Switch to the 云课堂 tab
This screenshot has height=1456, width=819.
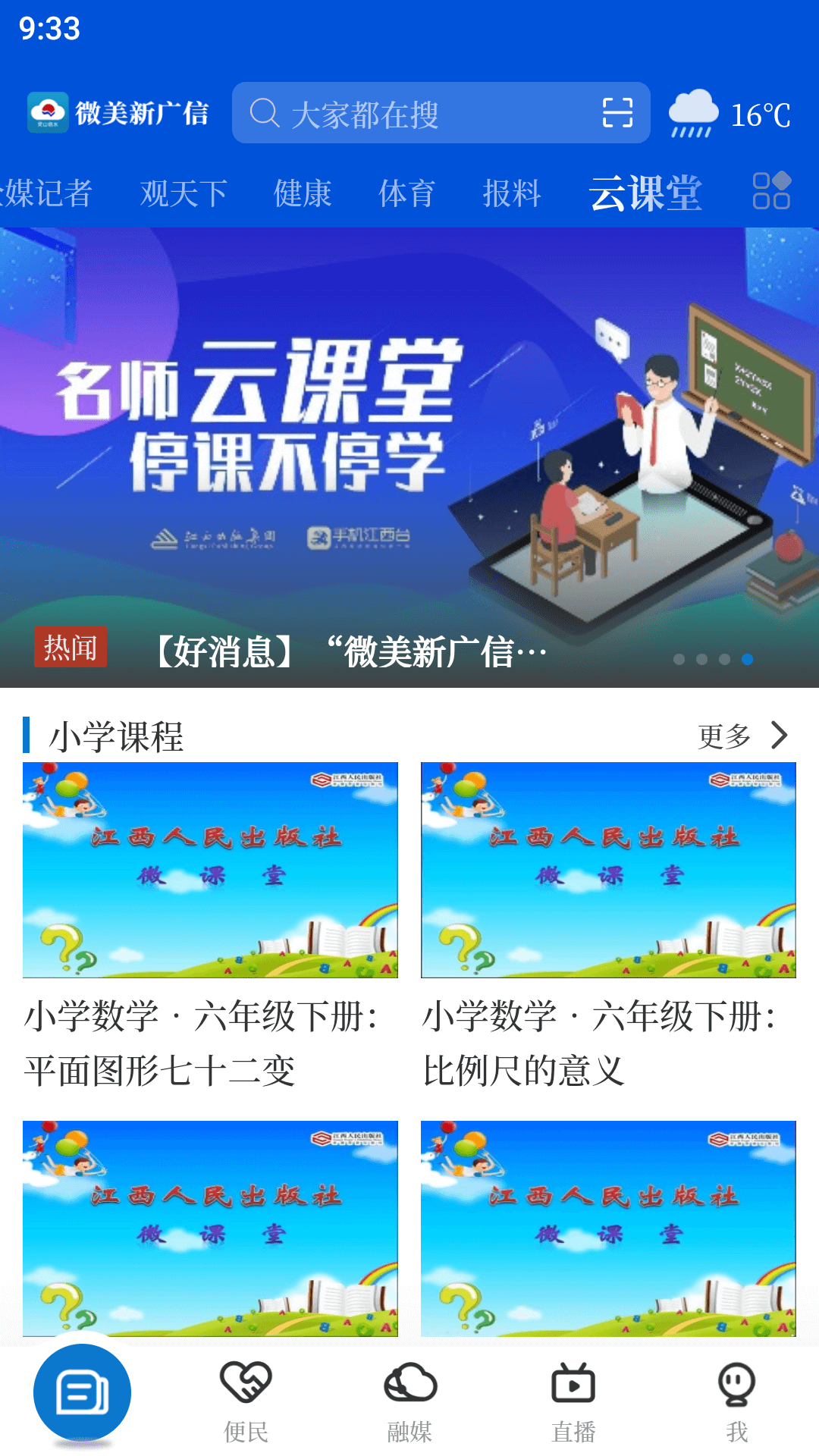click(645, 193)
